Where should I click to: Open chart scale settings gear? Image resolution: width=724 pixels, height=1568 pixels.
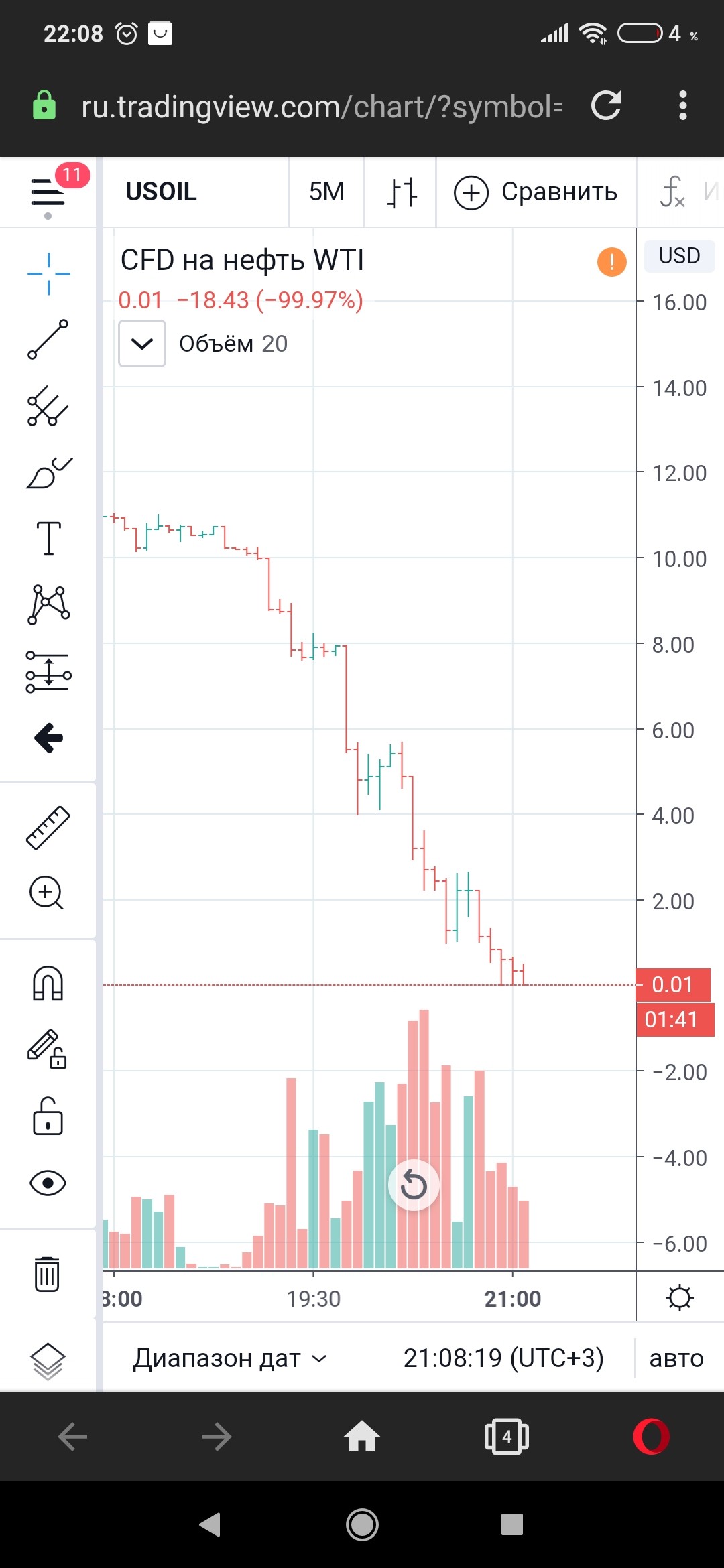tap(679, 1298)
